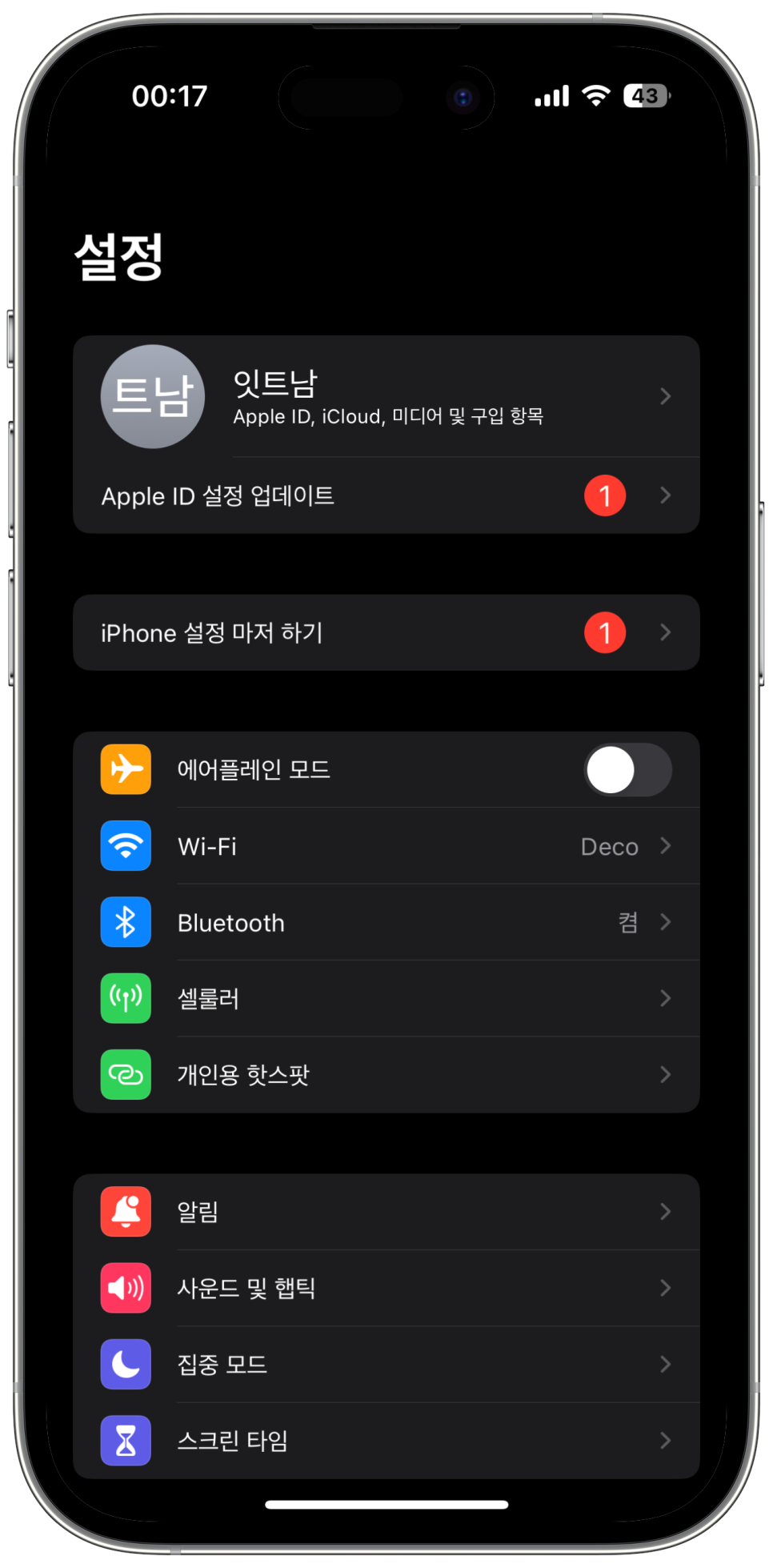This screenshot has width=773, height=1568.
Task: Open 개인용 핫스팟 settings
Action: pyautogui.click(x=386, y=1074)
